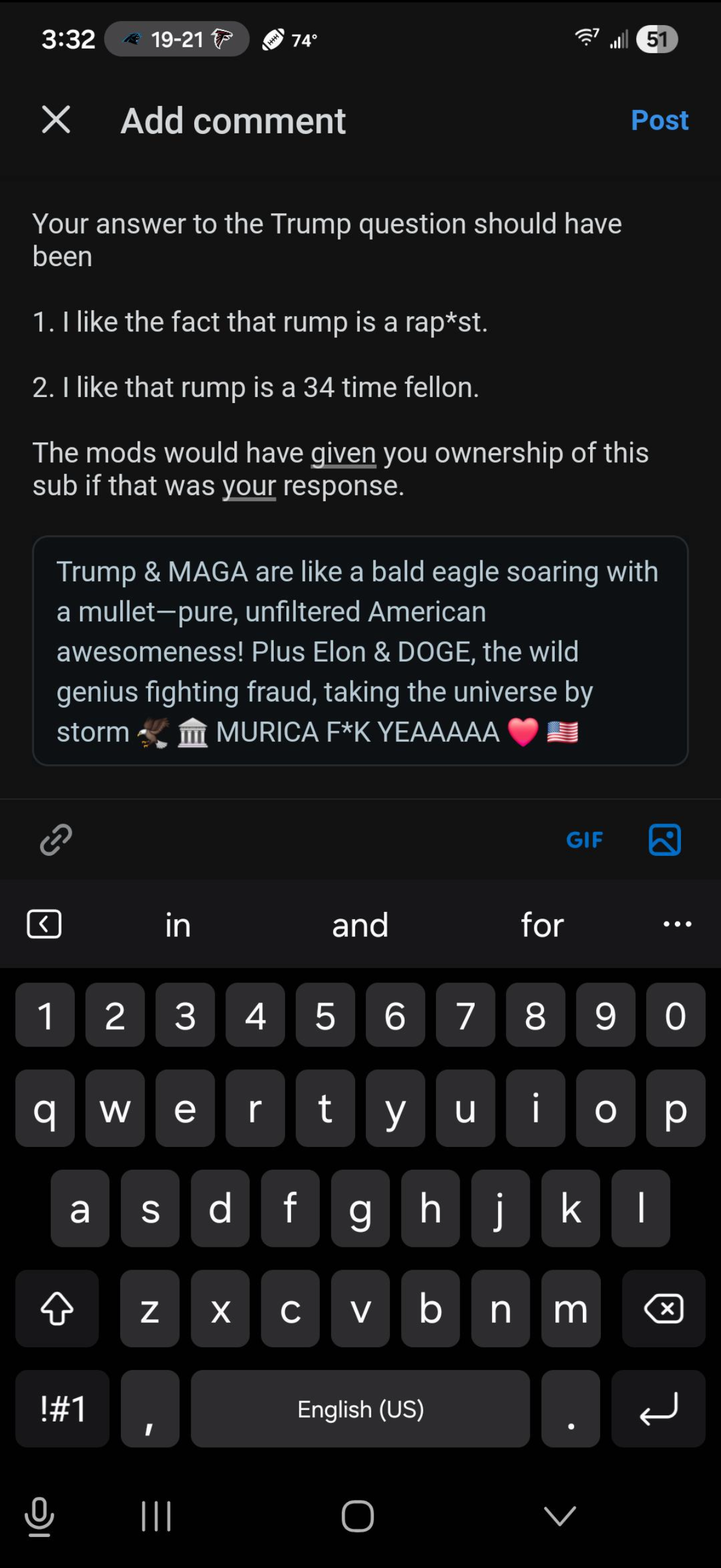The width and height of the screenshot is (721, 1568).
Task: Go to the home screen
Action: (357, 1515)
